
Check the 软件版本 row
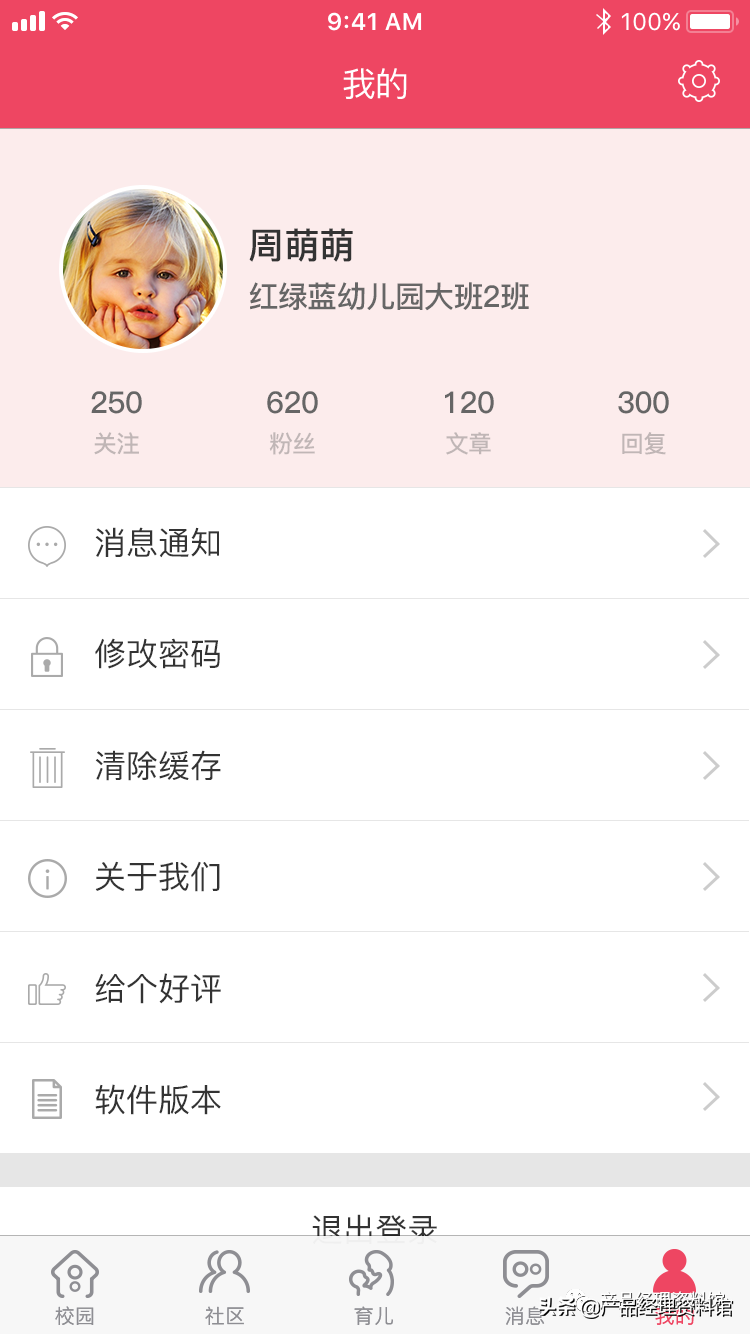tap(375, 1099)
